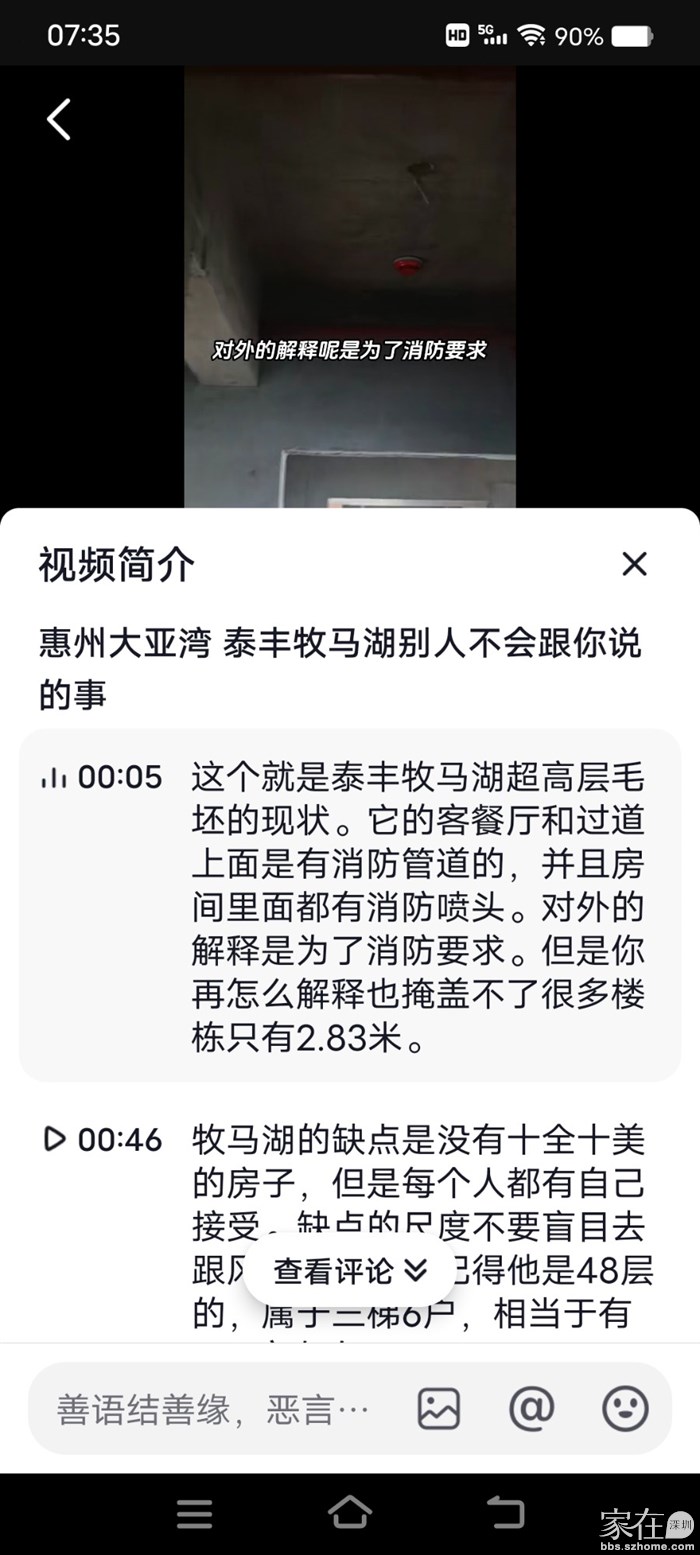Open the system recent apps menu

tap(194, 1513)
